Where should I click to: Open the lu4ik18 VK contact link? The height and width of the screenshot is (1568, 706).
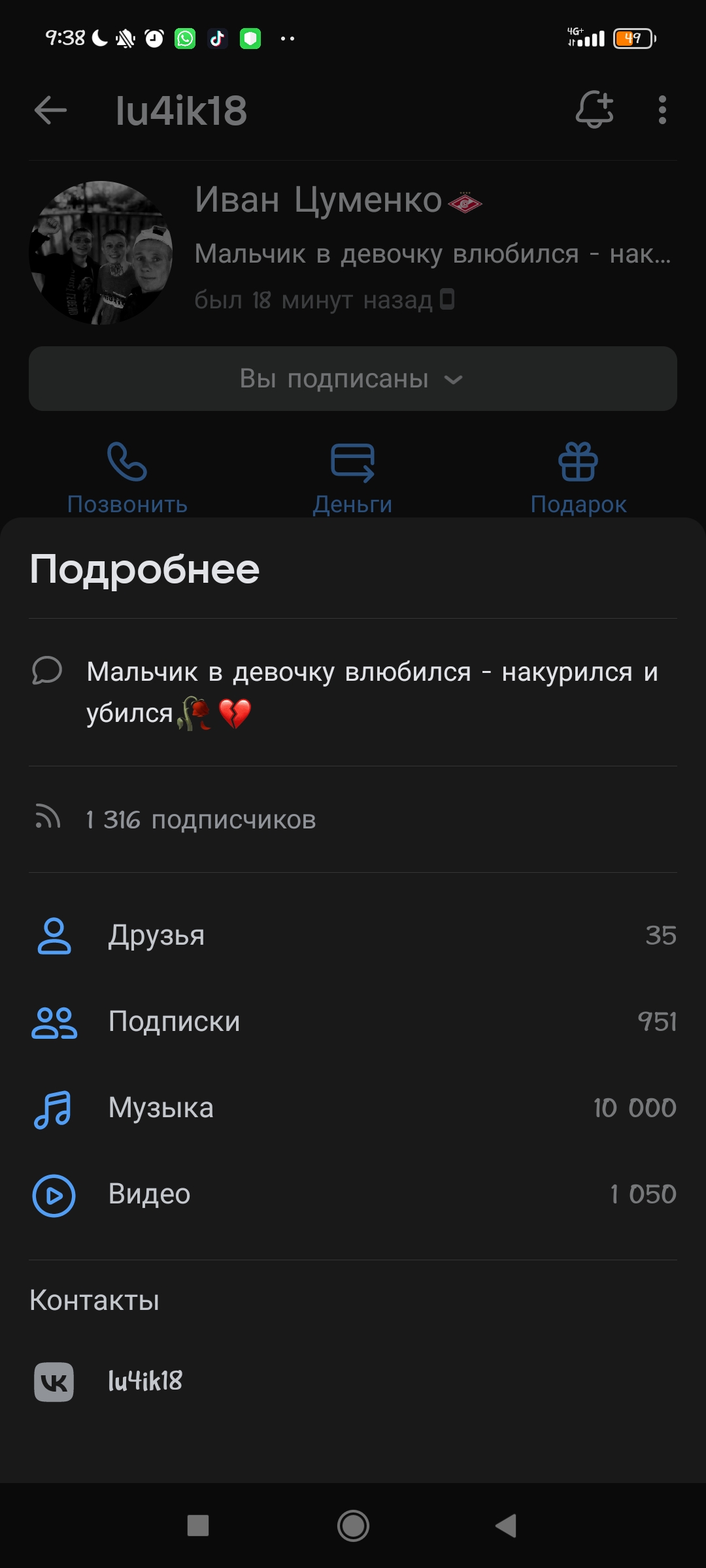(145, 1381)
